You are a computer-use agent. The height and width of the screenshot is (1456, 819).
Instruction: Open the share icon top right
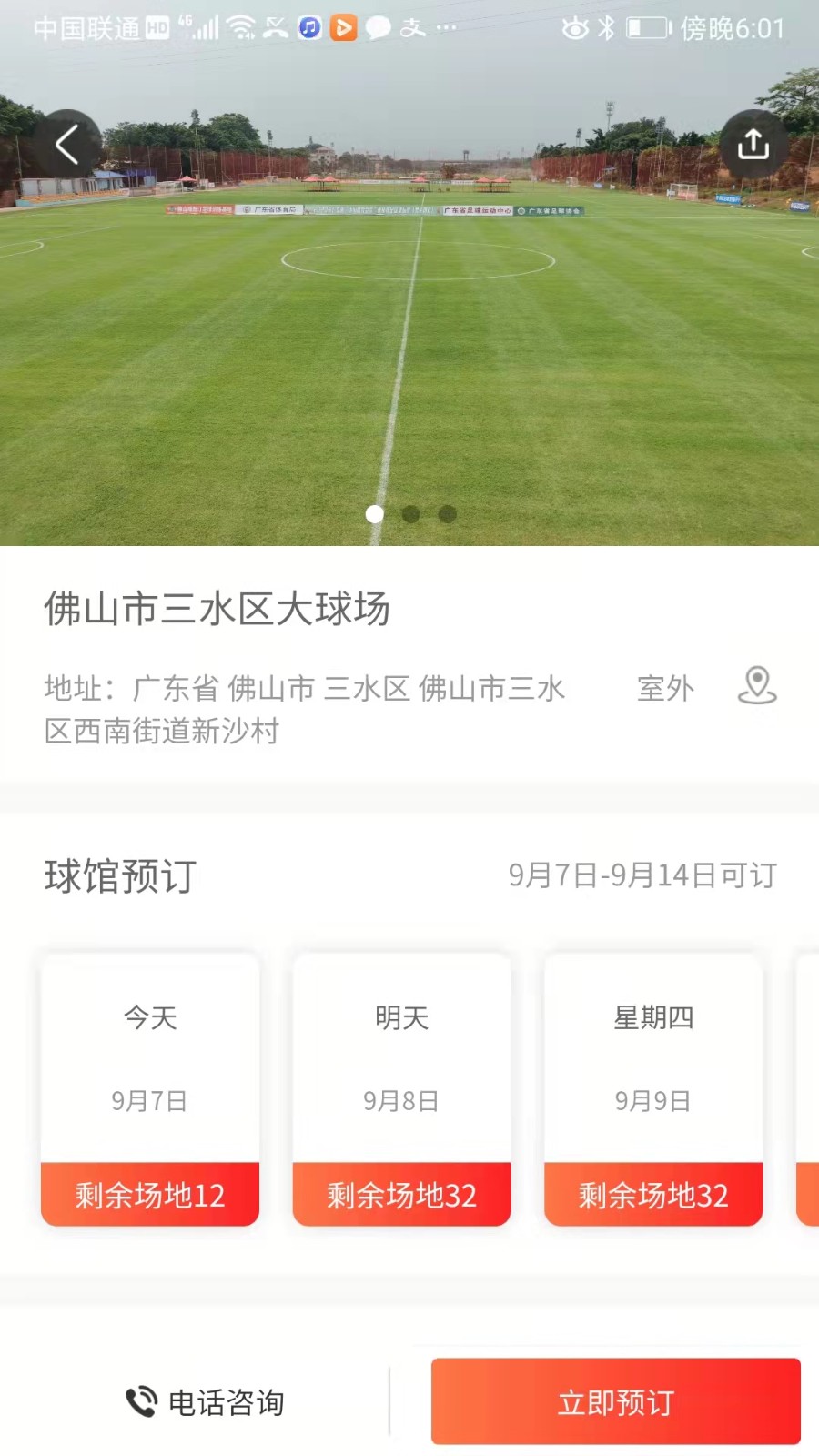[753, 143]
